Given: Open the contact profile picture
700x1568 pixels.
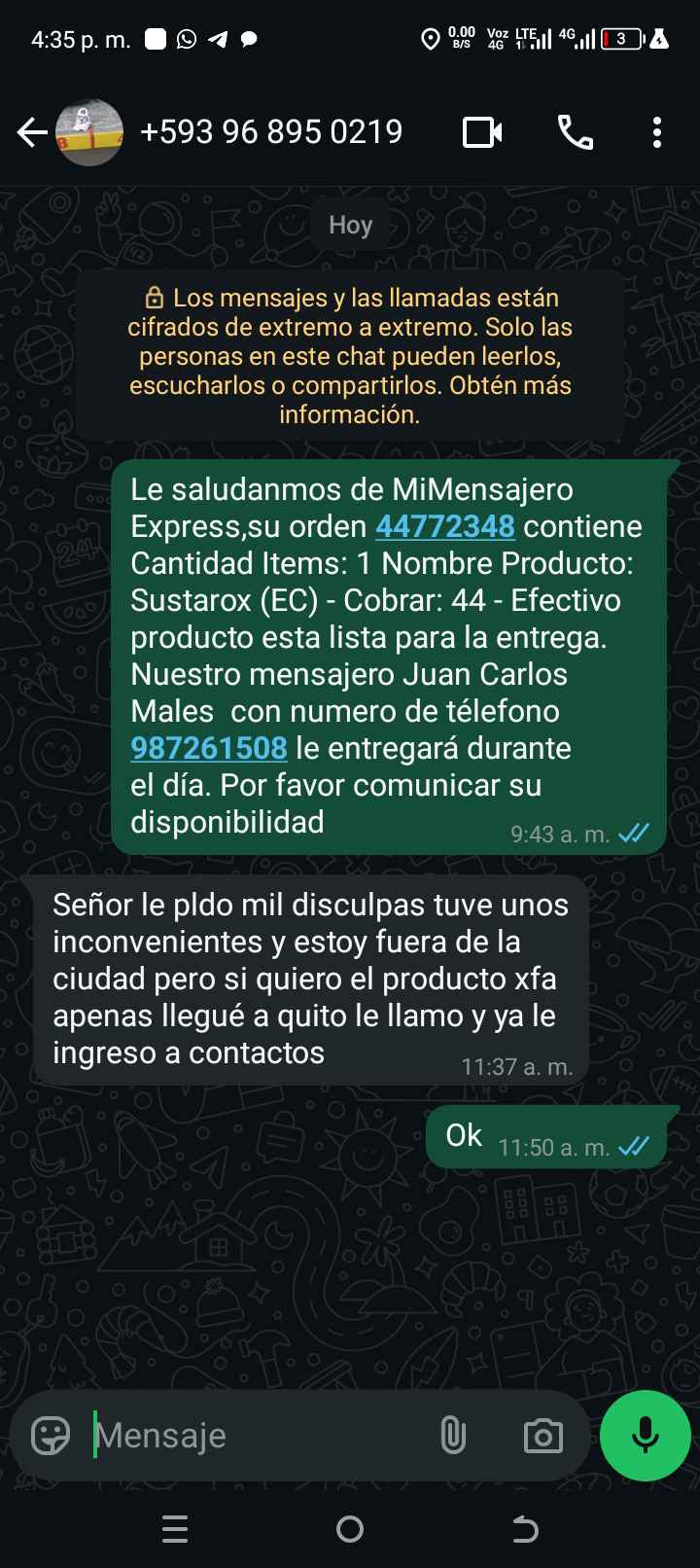Looking at the screenshot, I should (x=89, y=132).
